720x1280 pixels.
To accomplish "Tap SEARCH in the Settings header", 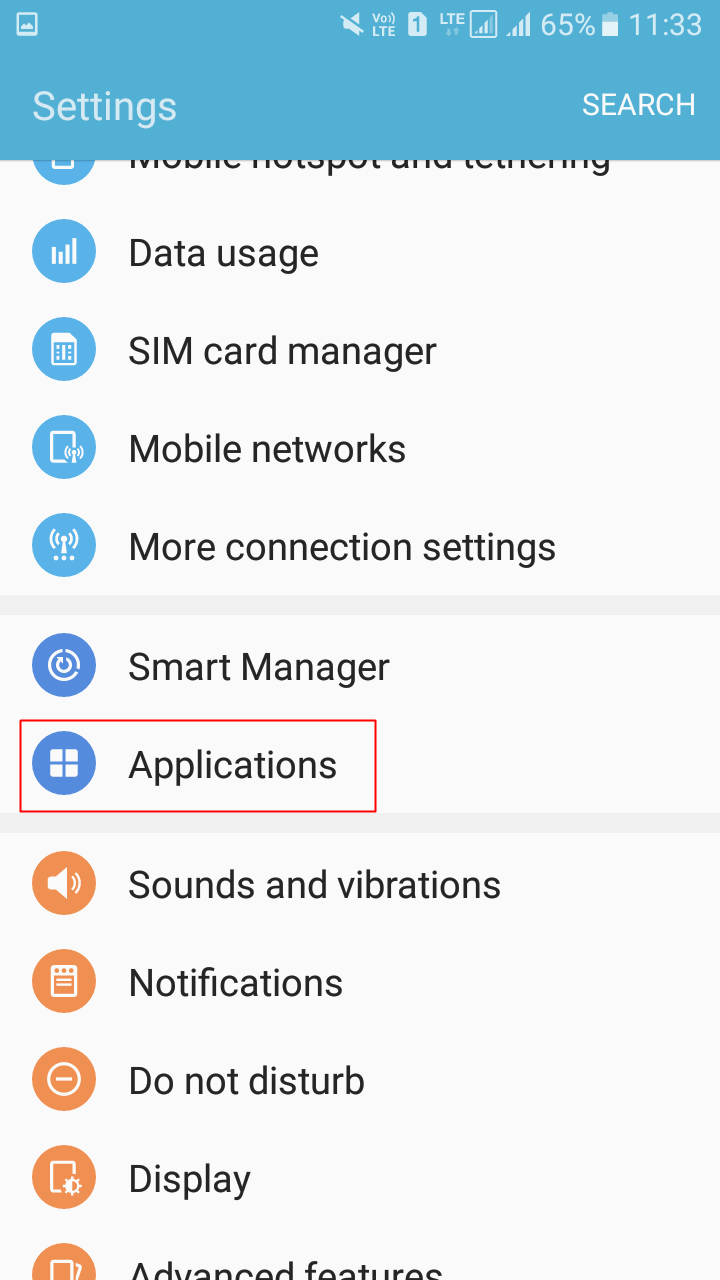I will [x=638, y=105].
